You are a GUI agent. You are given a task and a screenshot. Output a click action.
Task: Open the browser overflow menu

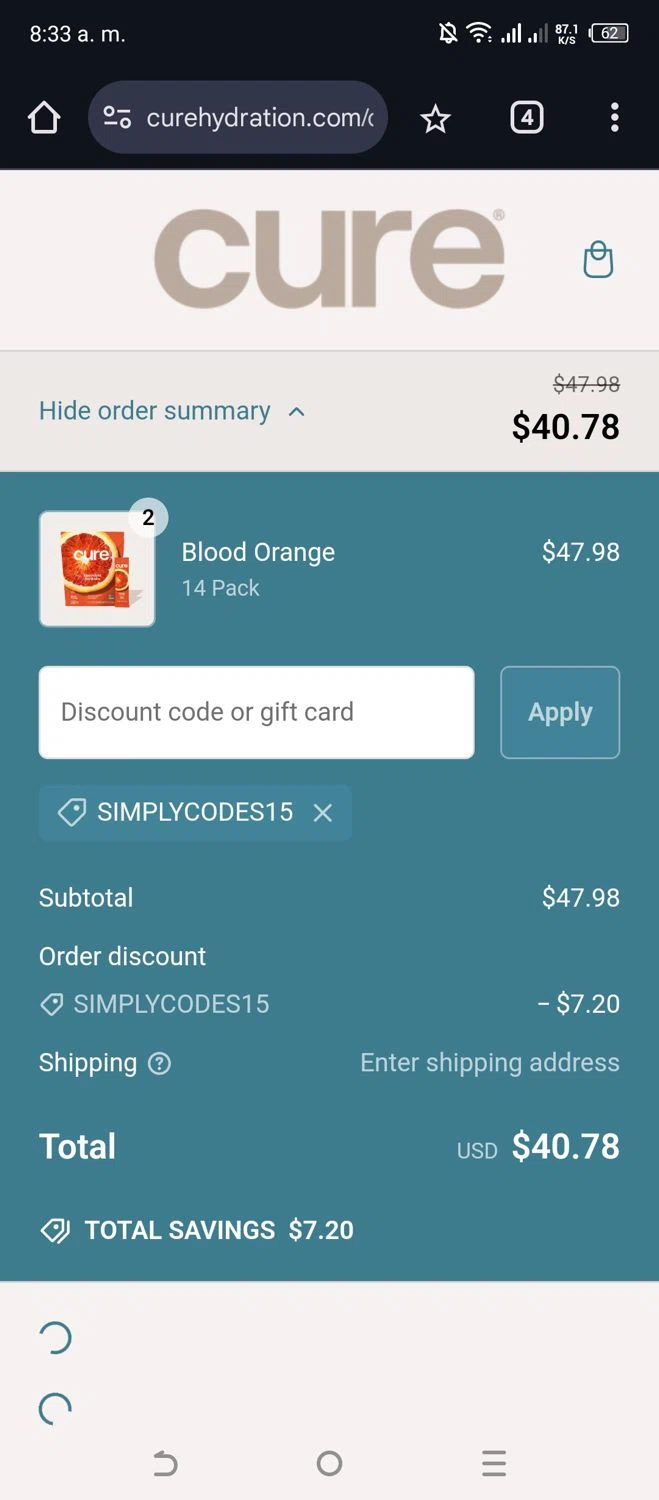pos(614,118)
